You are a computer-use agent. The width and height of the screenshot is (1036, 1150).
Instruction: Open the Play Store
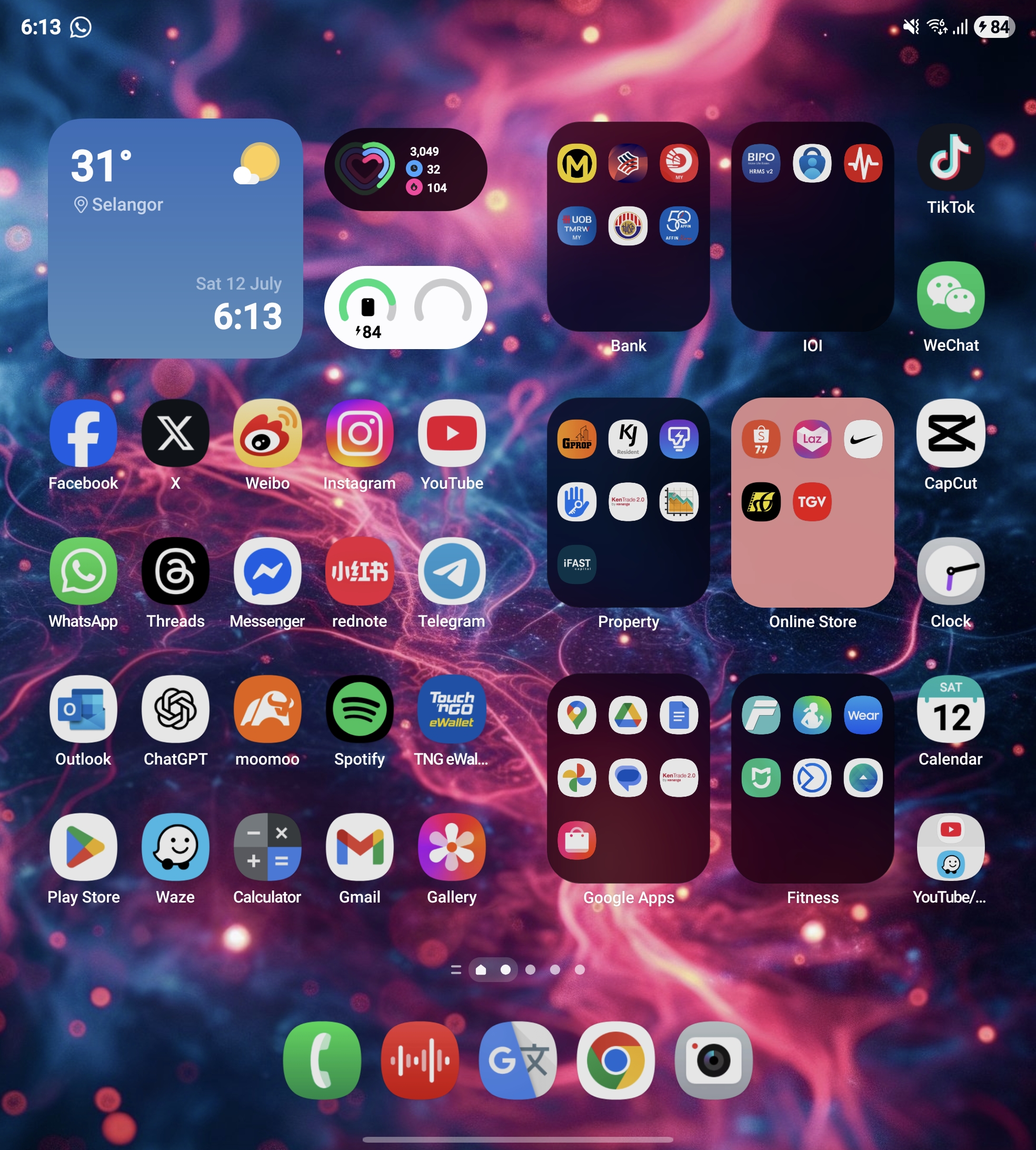[x=83, y=847]
